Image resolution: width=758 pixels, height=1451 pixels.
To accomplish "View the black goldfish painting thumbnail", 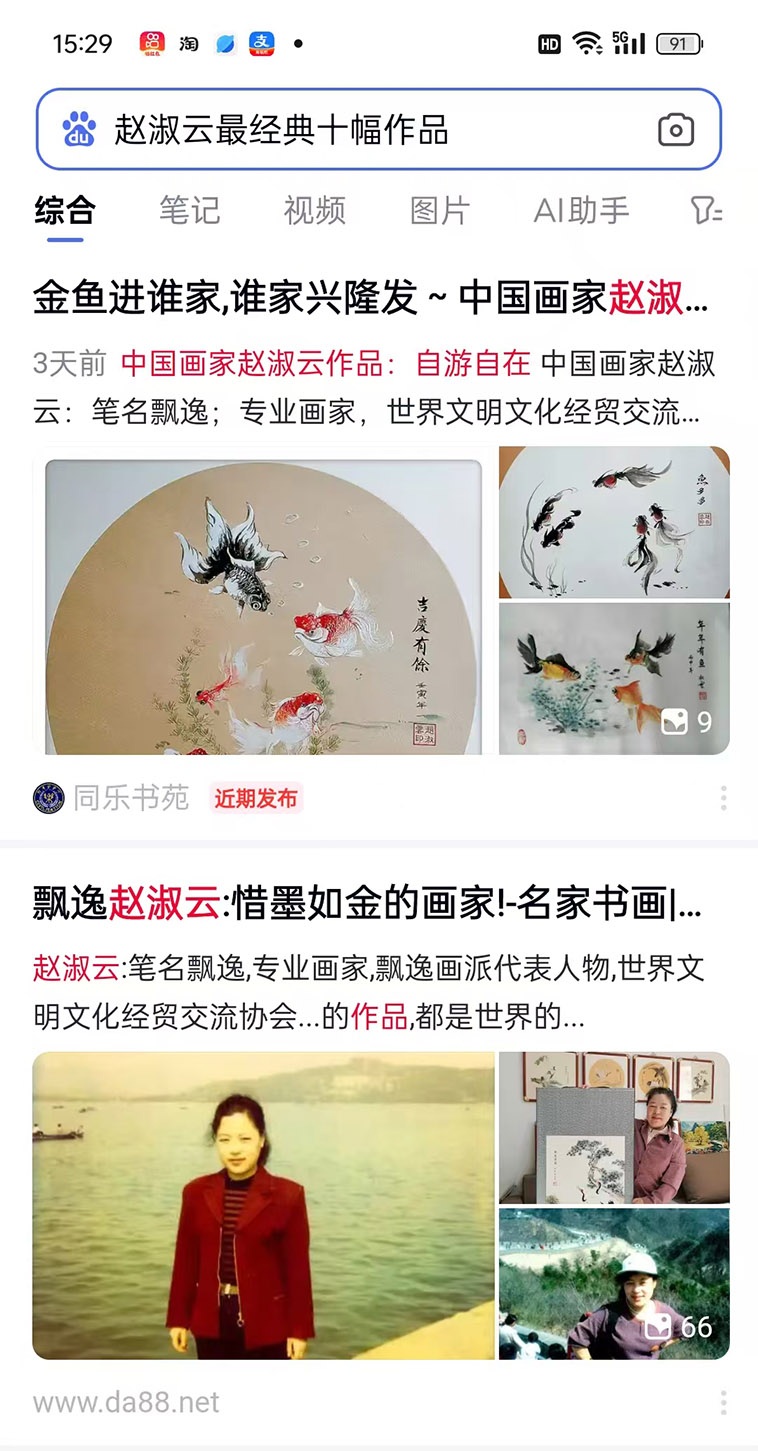I will [614, 521].
